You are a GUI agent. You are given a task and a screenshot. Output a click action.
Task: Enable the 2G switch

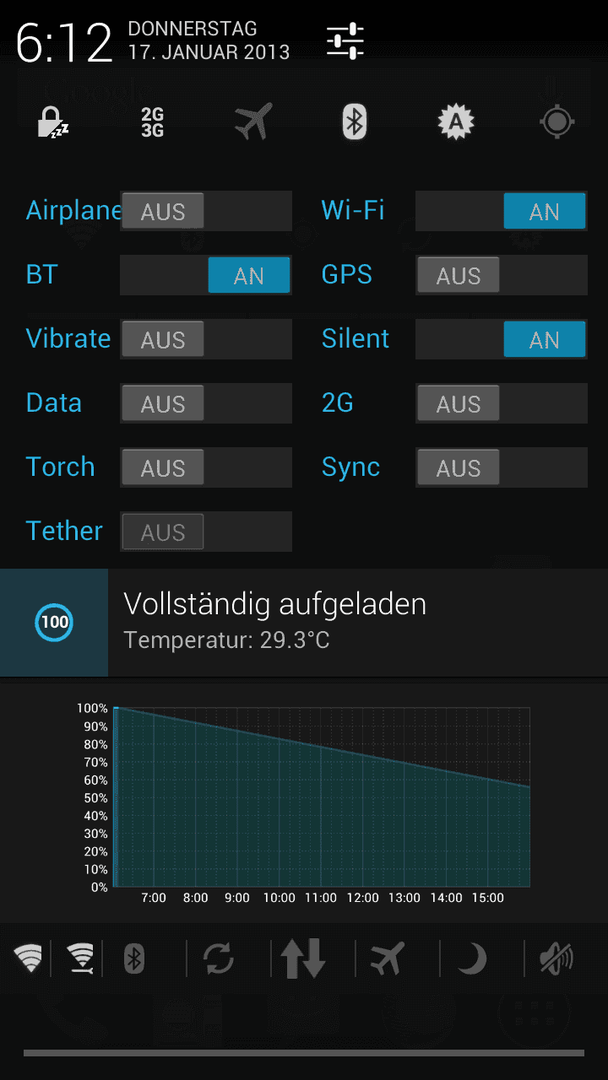point(501,404)
